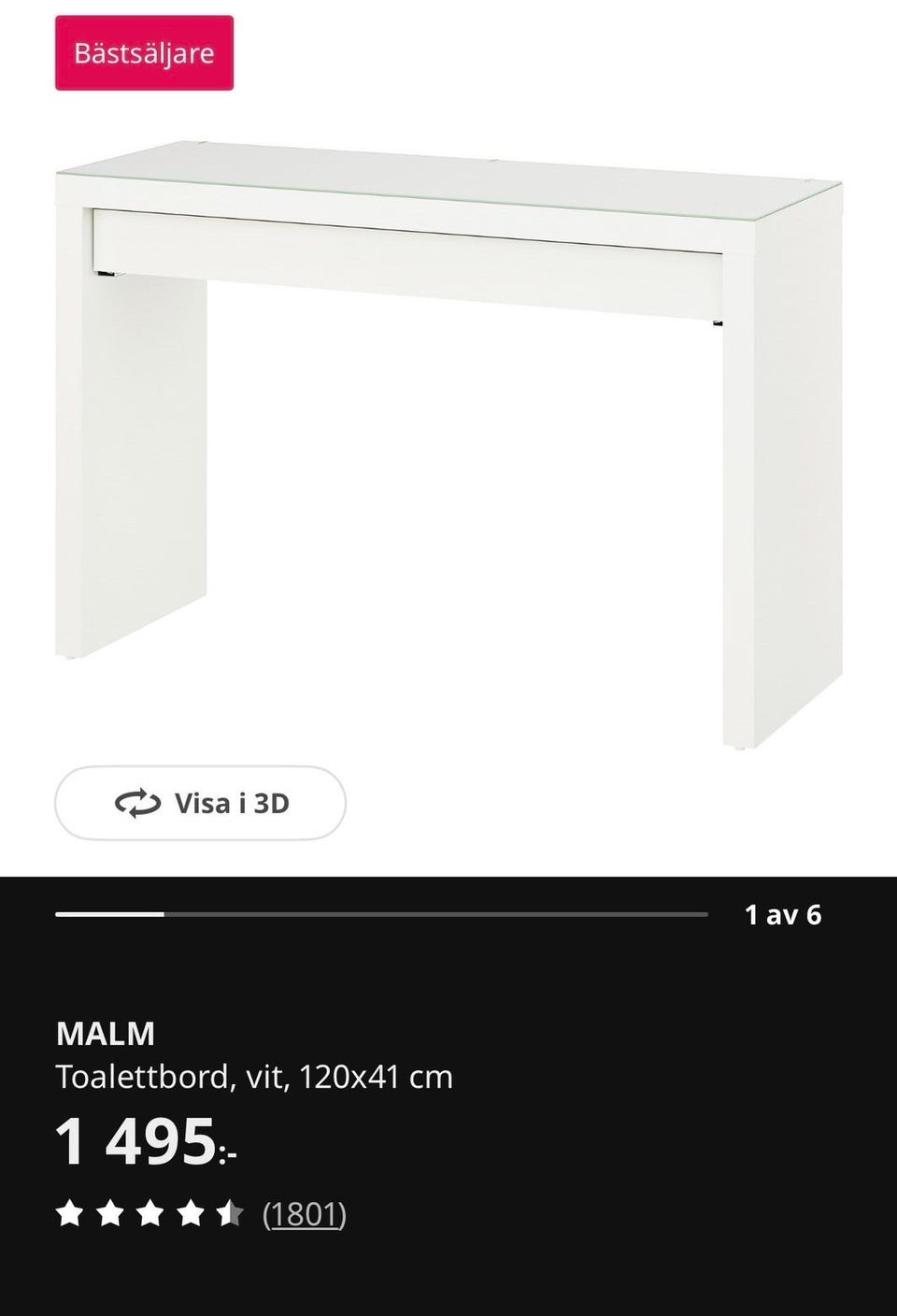The width and height of the screenshot is (897, 1316).
Task: Click the Toalettbord description text
Action: [254, 1076]
